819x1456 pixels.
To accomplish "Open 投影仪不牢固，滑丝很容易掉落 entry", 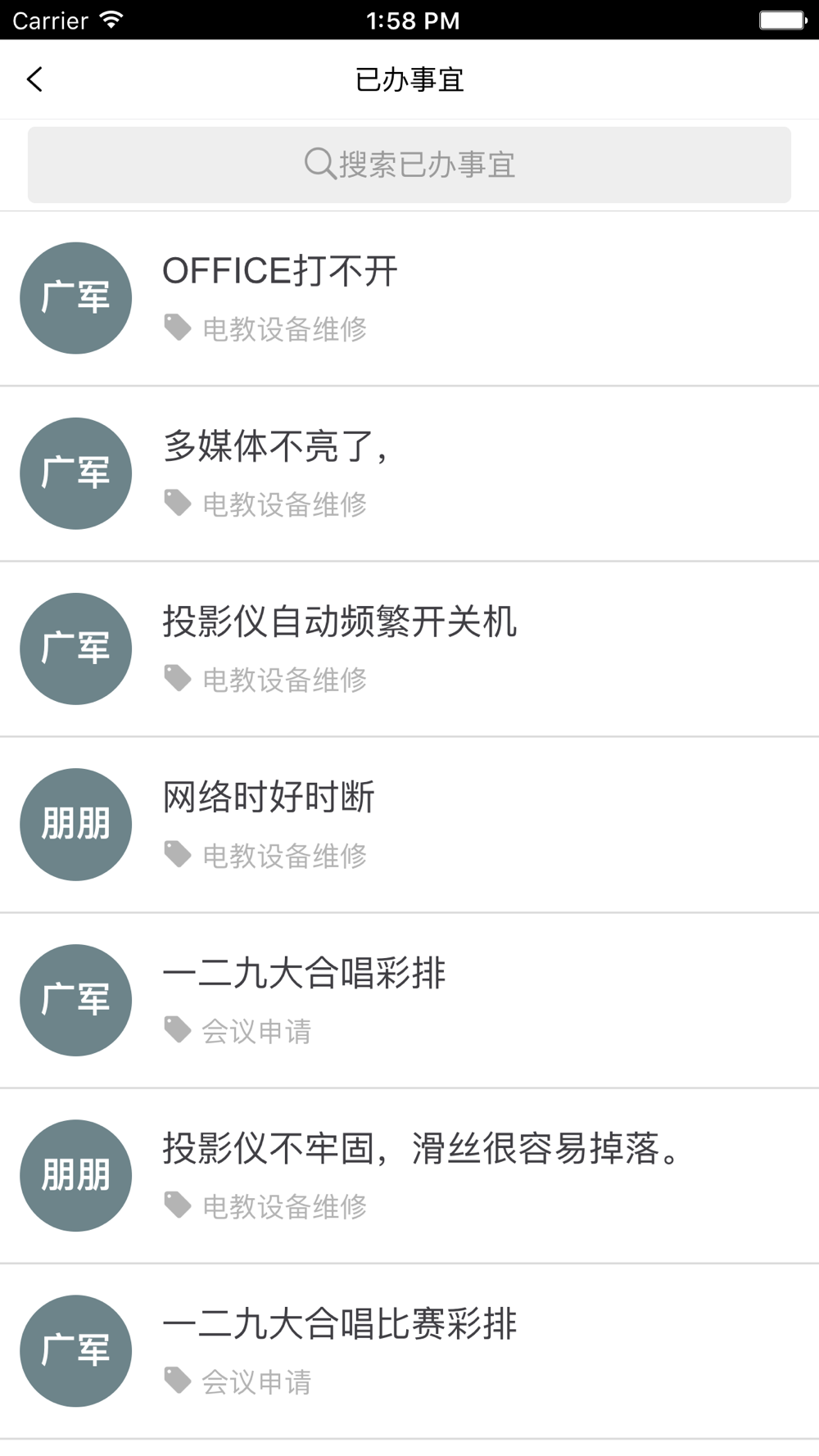I will 409,1176.
